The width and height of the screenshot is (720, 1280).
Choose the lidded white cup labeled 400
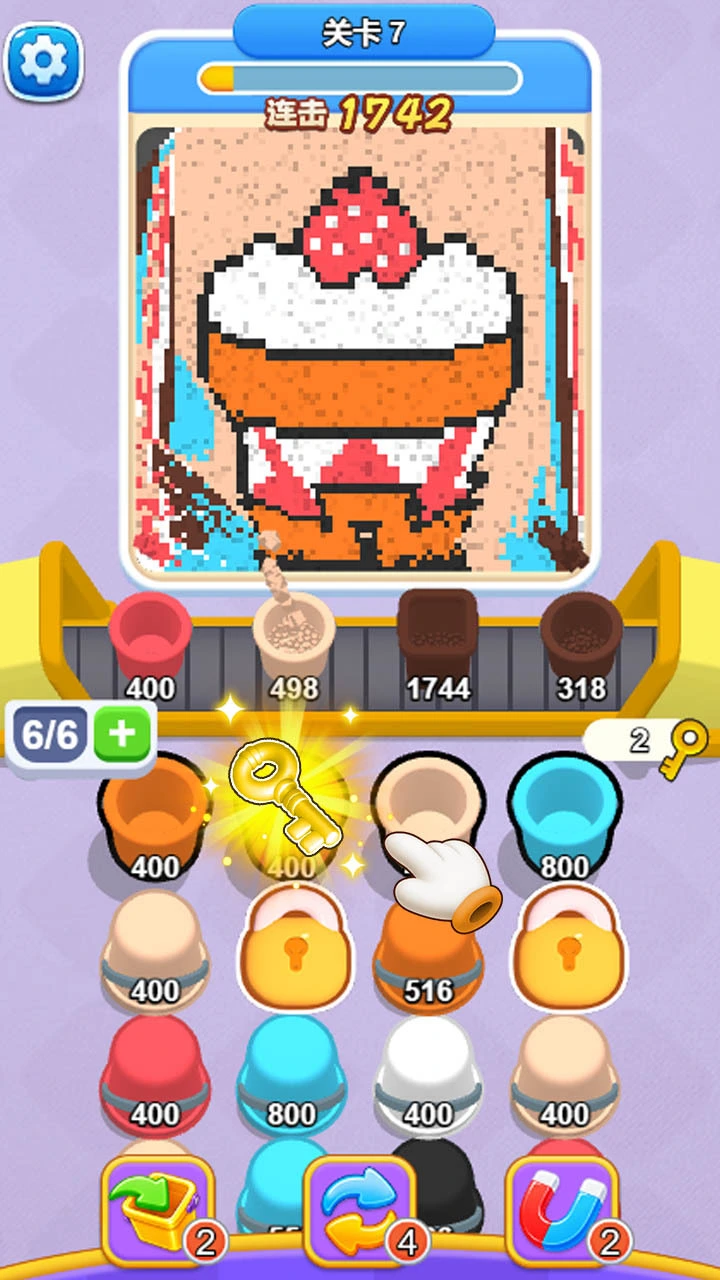[x=428, y=1074]
